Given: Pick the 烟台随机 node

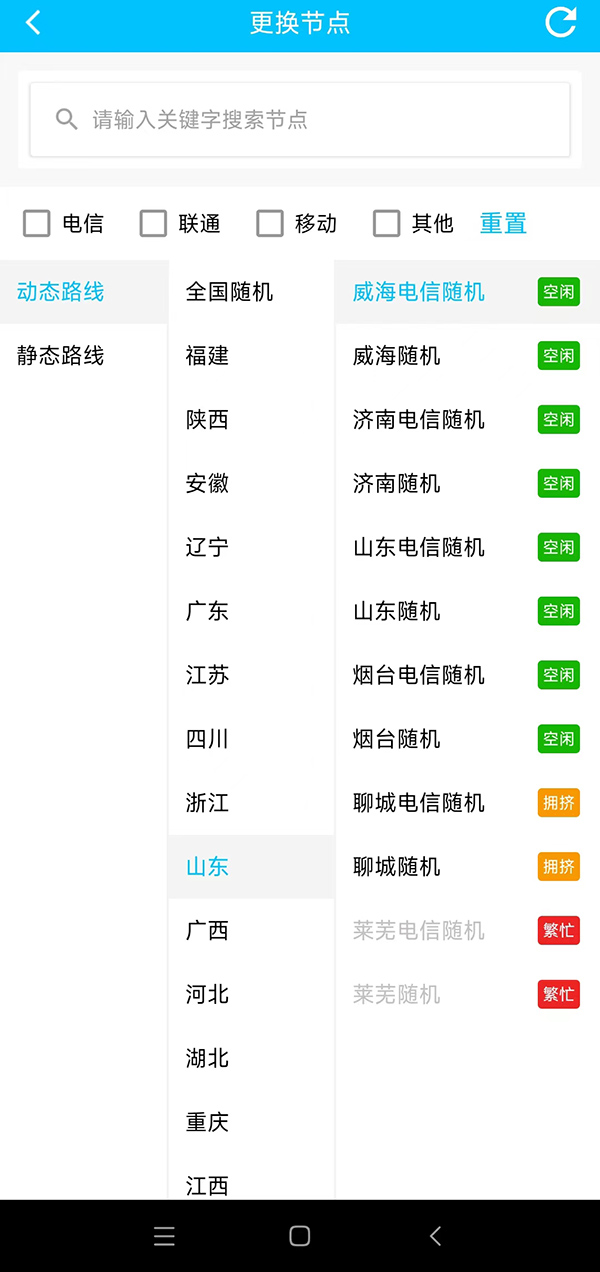Looking at the screenshot, I should click(397, 739).
